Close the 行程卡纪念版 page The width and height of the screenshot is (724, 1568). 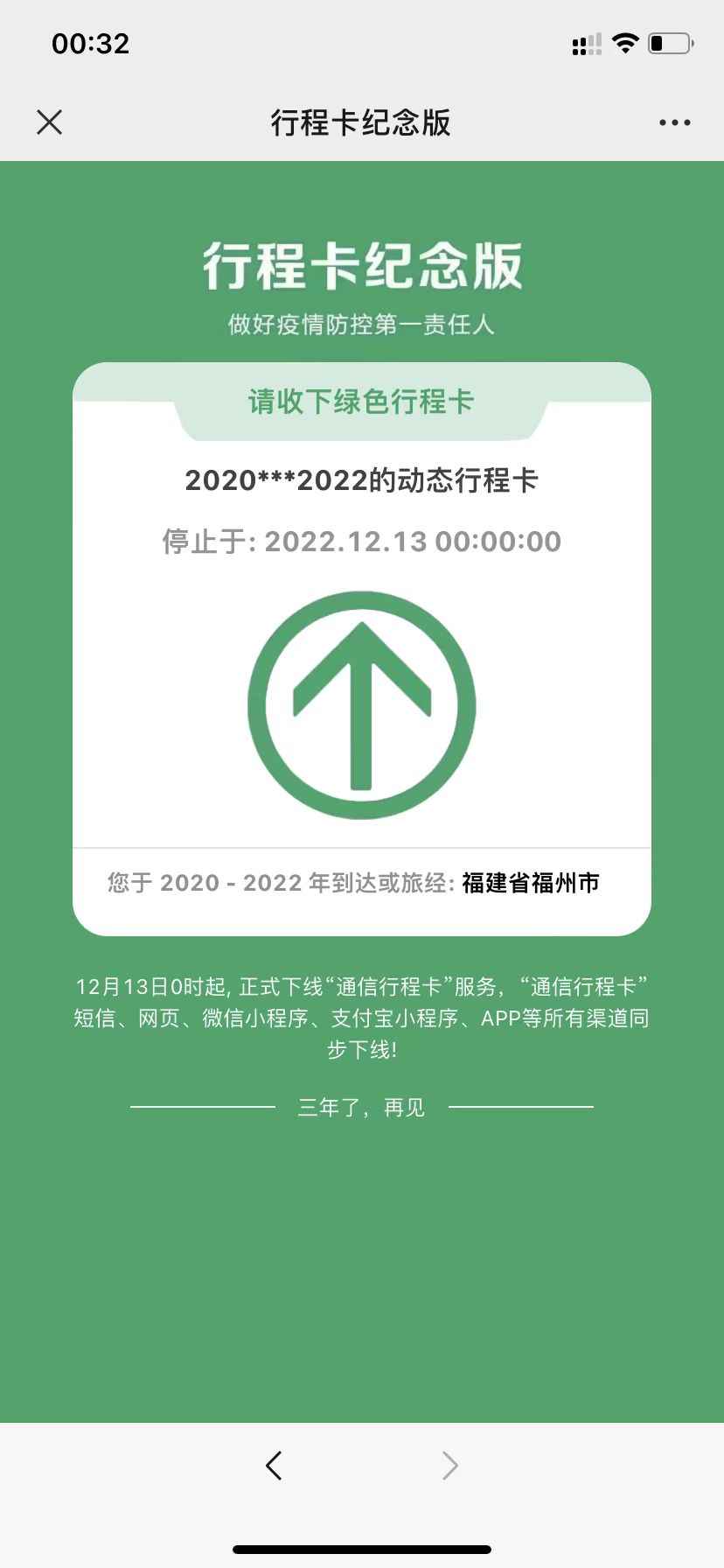(50, 122)
